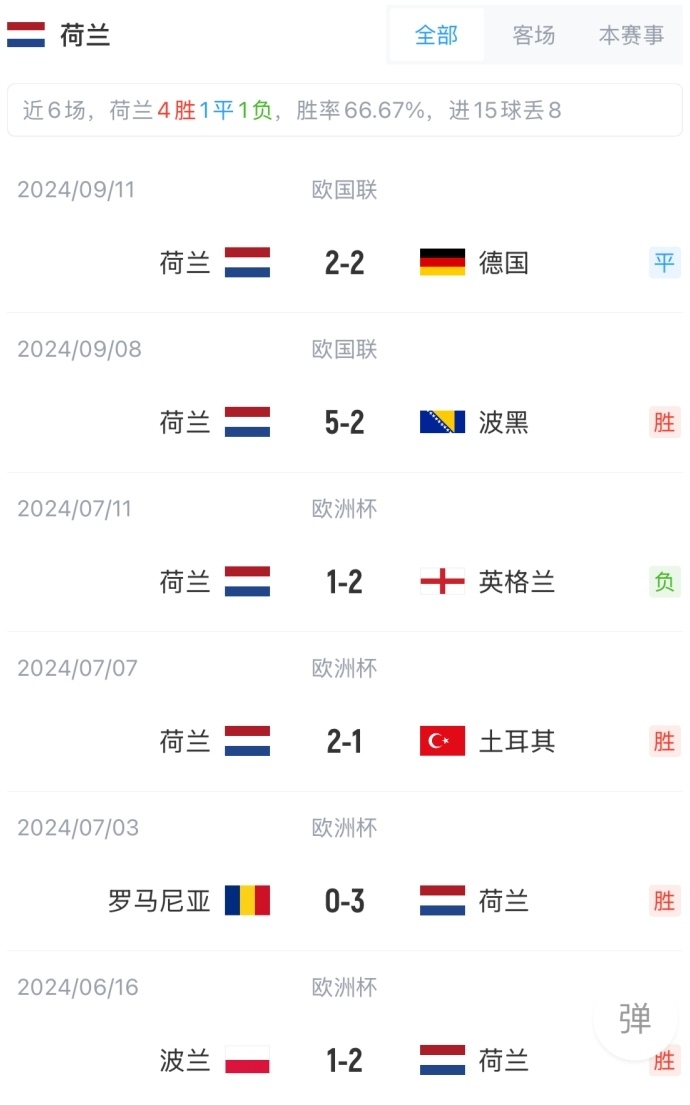The width and height of the screenshot is (690, 1105).
Task: View the 罗马尼亚 vs 荷兰 0-3 match
Action: [344, 901]
